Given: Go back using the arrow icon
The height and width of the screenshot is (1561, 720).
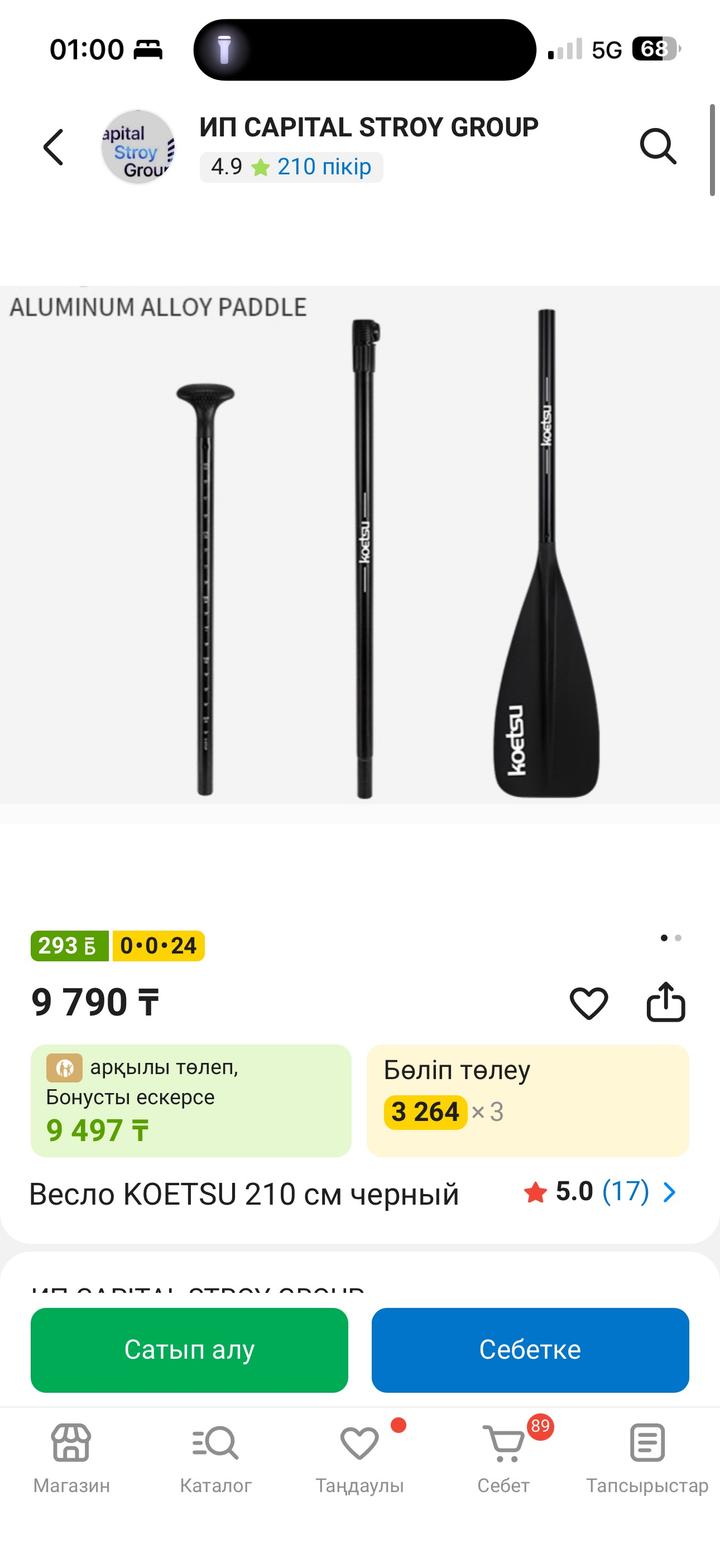Looking at the screenshot, I should tap(53, 147).
